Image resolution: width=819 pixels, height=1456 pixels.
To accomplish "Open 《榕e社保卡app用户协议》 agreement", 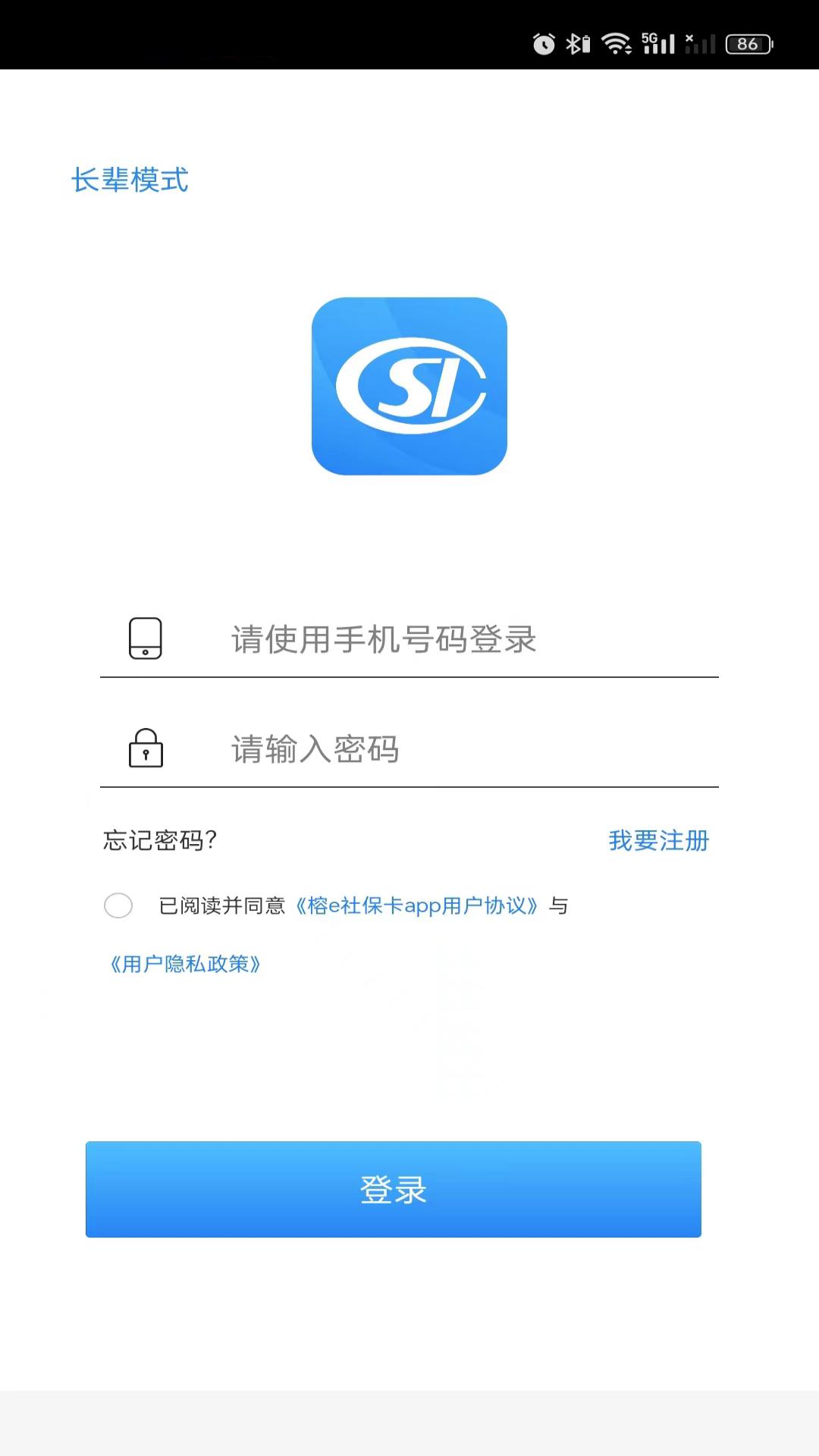I will coord(417,905).
